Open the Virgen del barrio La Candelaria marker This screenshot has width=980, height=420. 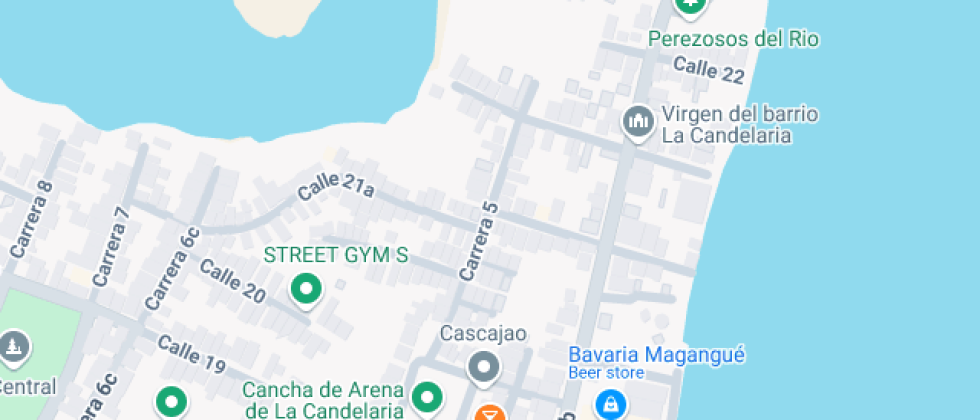[637, 123]
